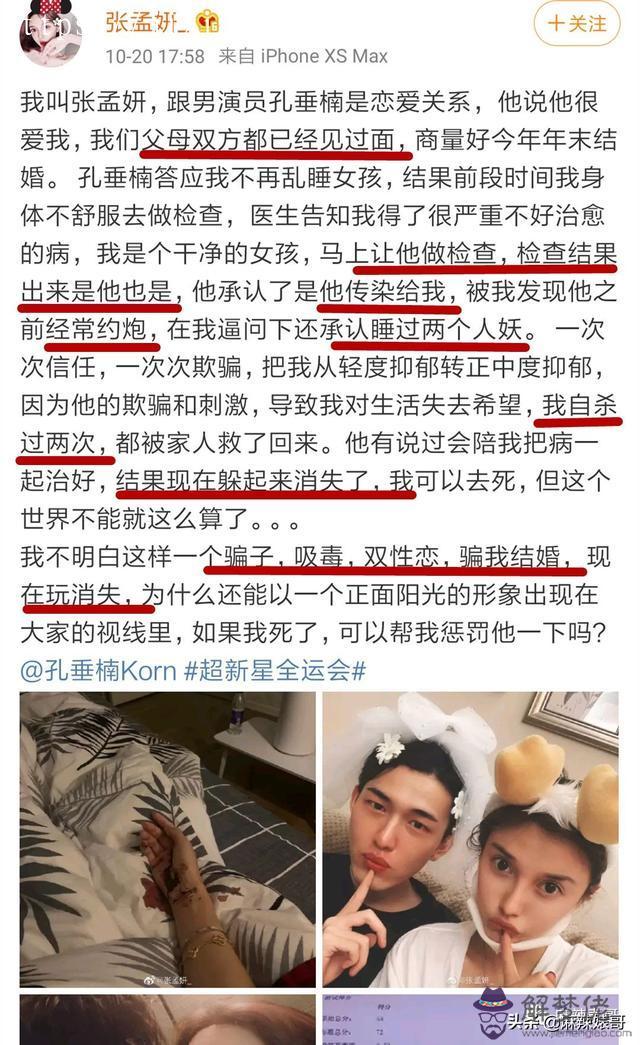View the couple selfie photo
Viewport: 640px width, 1045px height.
pos(470,840)
